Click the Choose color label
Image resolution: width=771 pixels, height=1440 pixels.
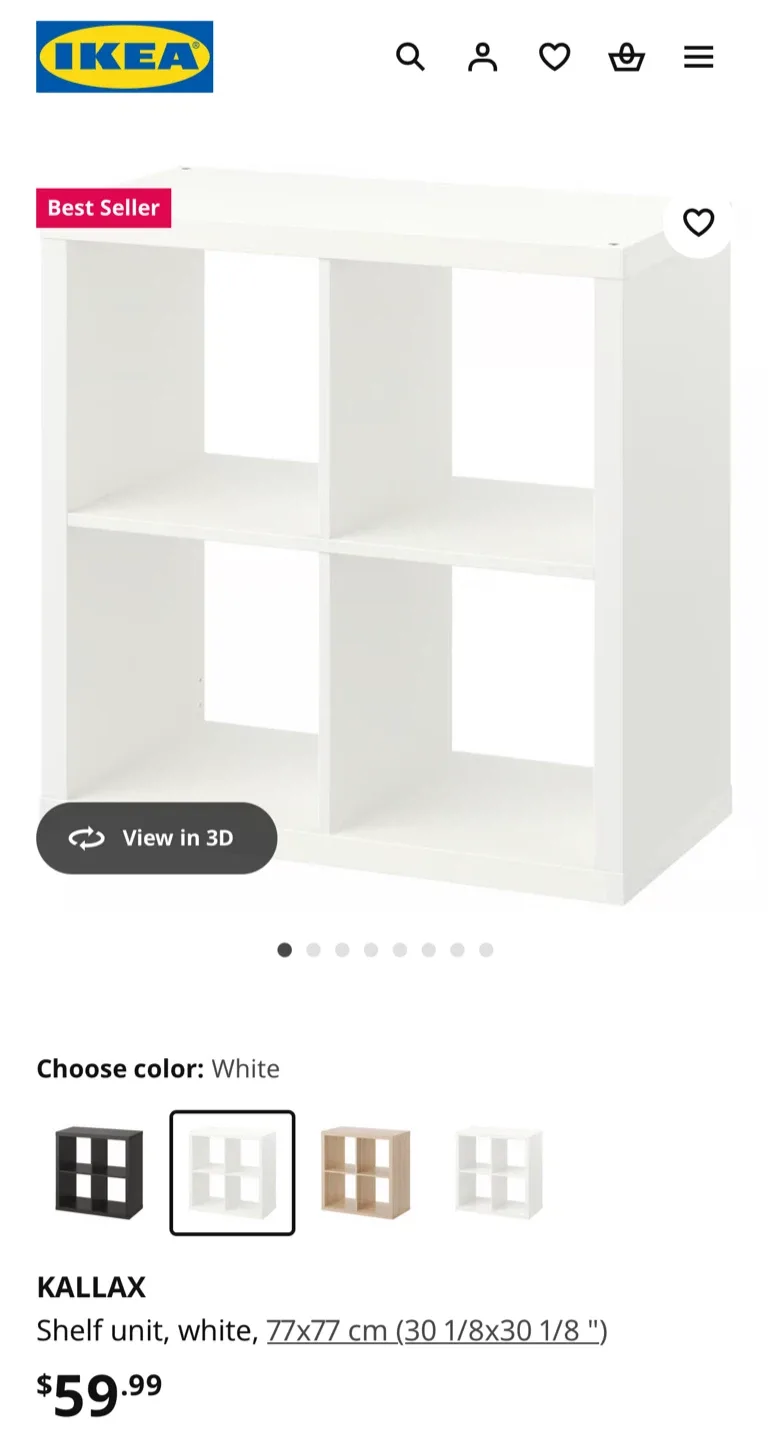(x=118, y=1068)
